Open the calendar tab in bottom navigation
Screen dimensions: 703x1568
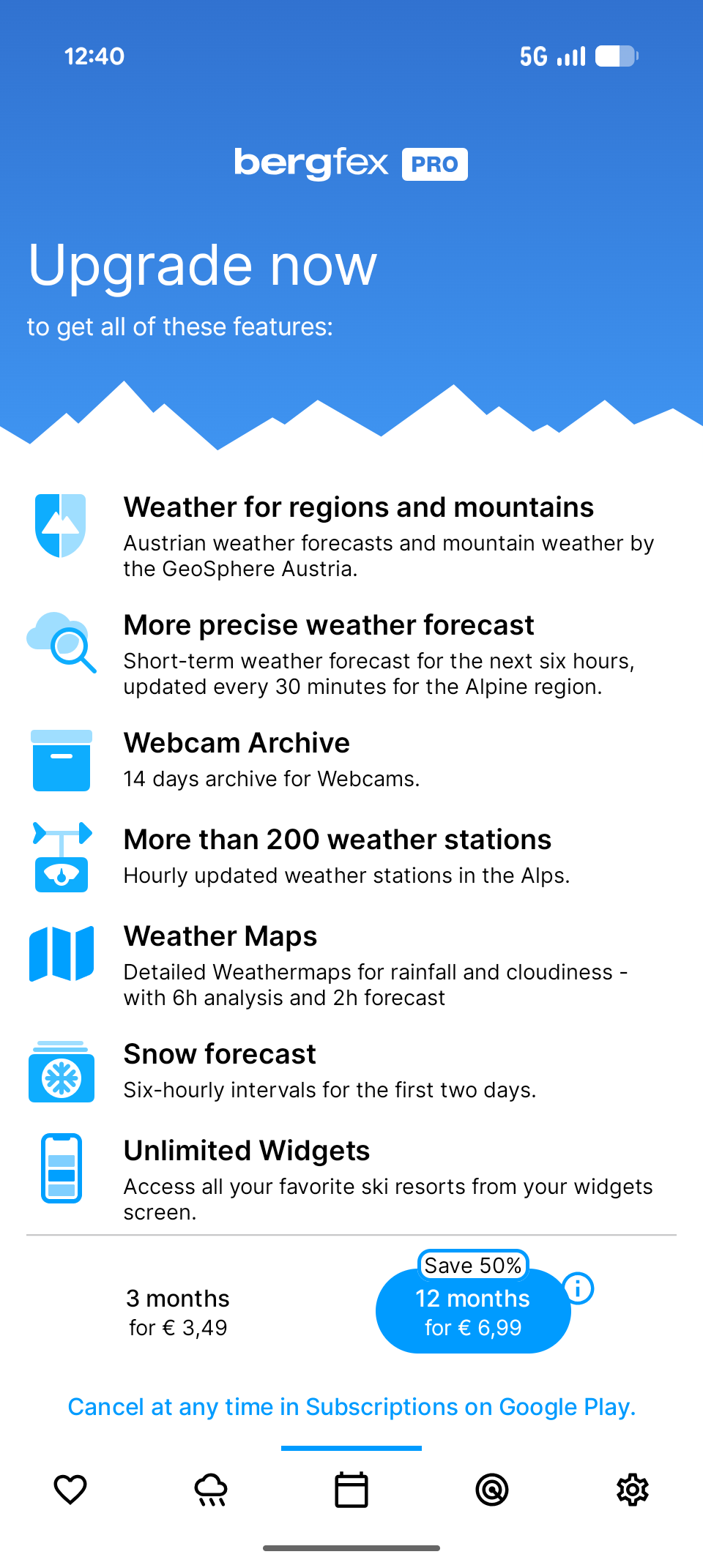[x=351, y=1489]
